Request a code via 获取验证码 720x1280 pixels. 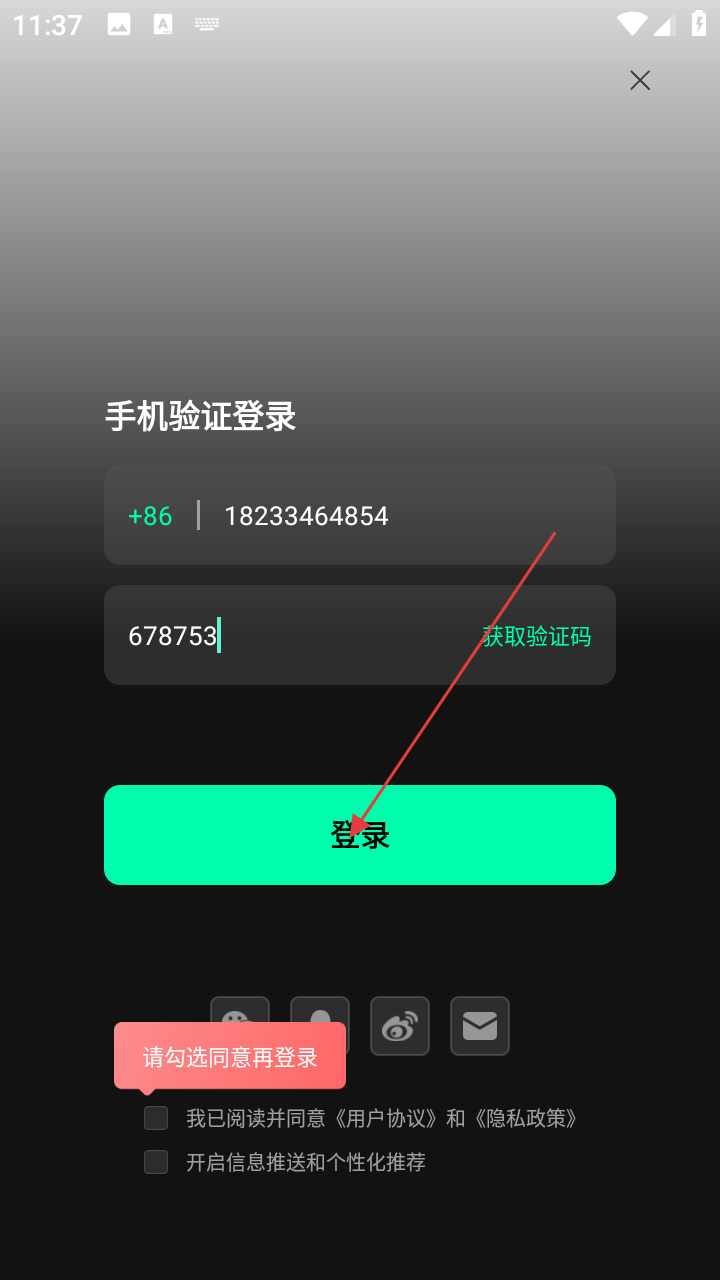point(537,636)
